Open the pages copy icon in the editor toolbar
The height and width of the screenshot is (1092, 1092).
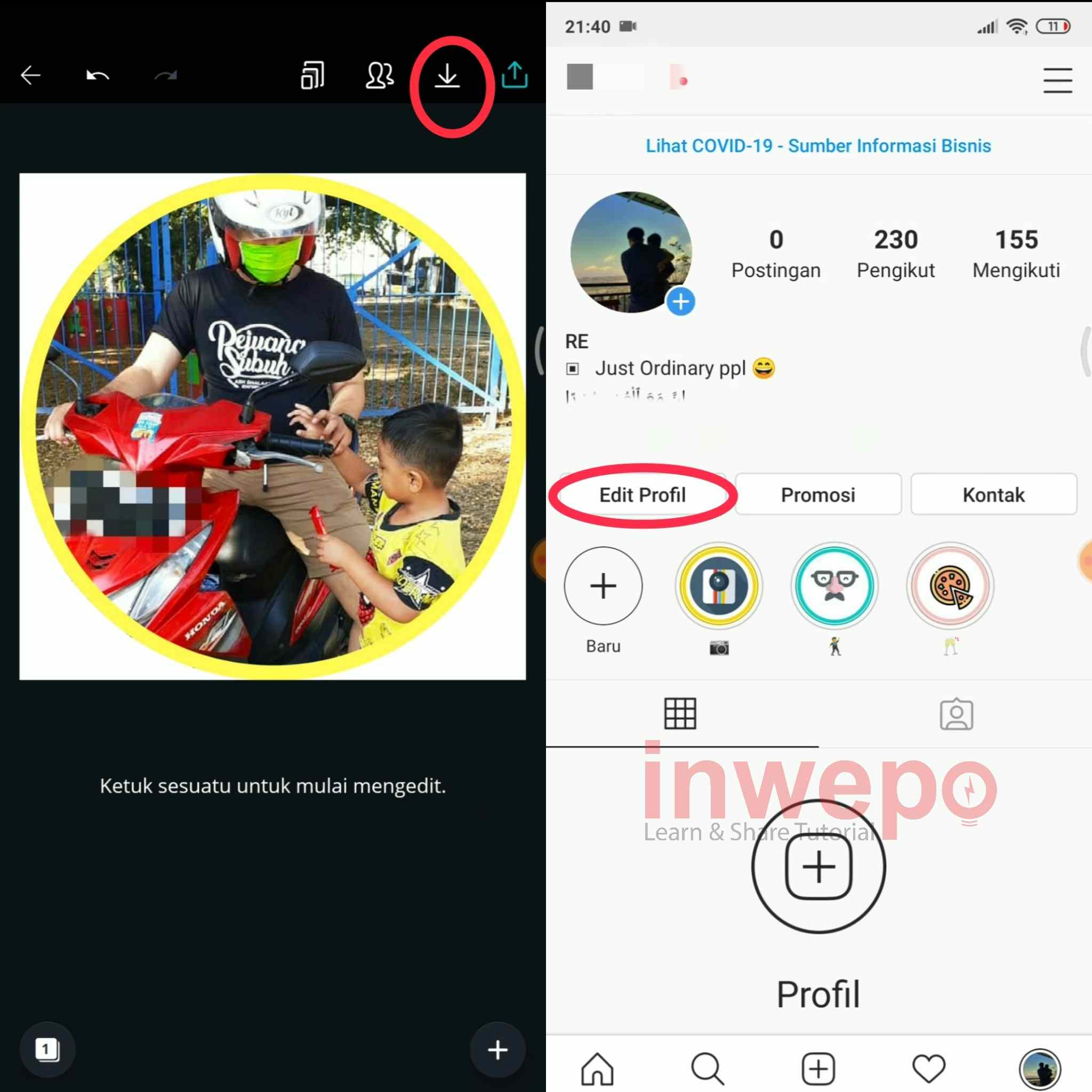coord(312,75)
